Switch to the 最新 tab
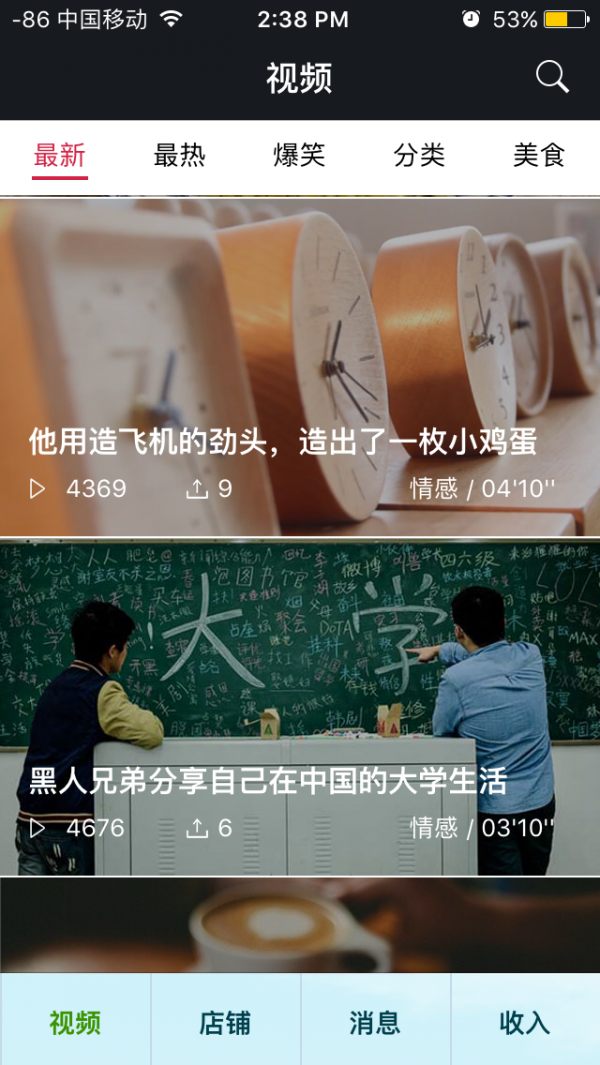The image size is (600, 1065). coord(60,156)
